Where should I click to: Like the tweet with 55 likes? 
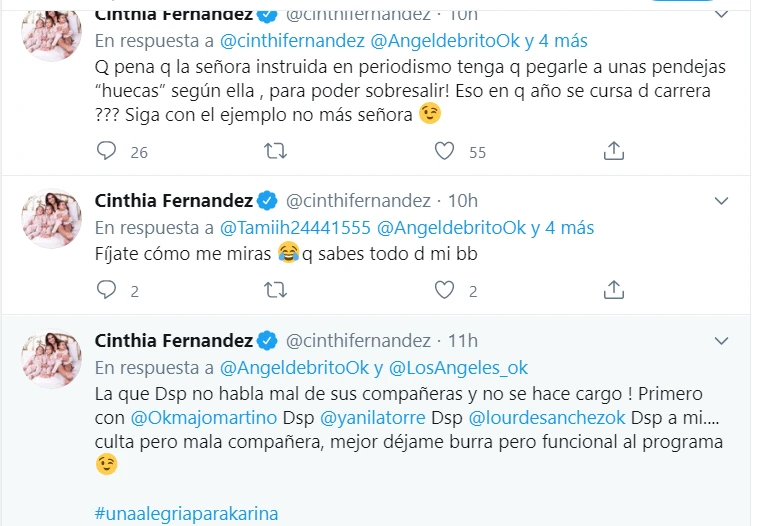click(445, 151)
